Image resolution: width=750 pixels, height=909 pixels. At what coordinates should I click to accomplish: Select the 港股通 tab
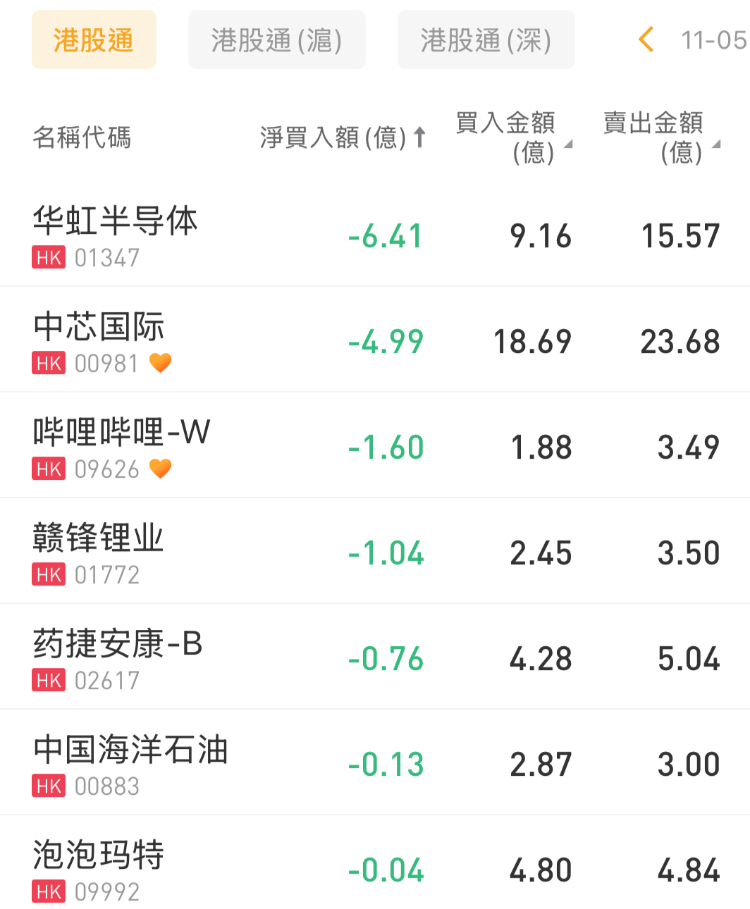[94, 40]
